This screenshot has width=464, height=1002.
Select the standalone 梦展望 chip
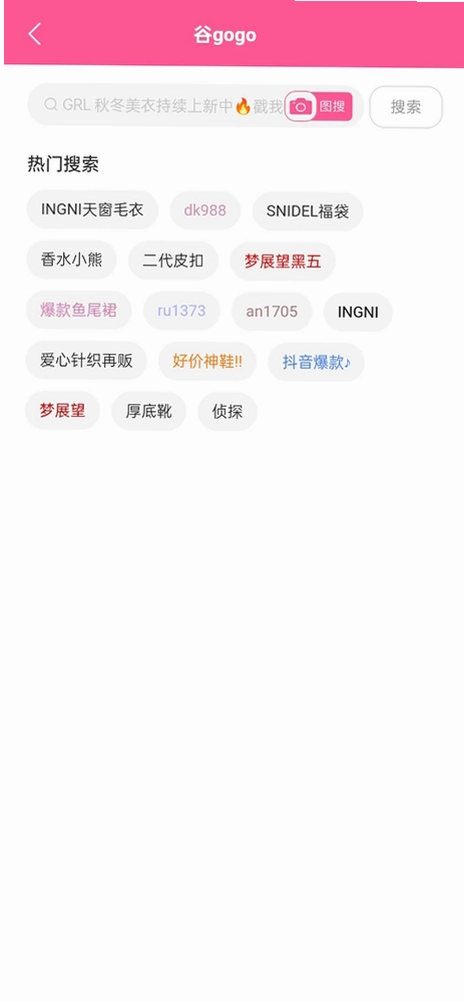point(62,410)
